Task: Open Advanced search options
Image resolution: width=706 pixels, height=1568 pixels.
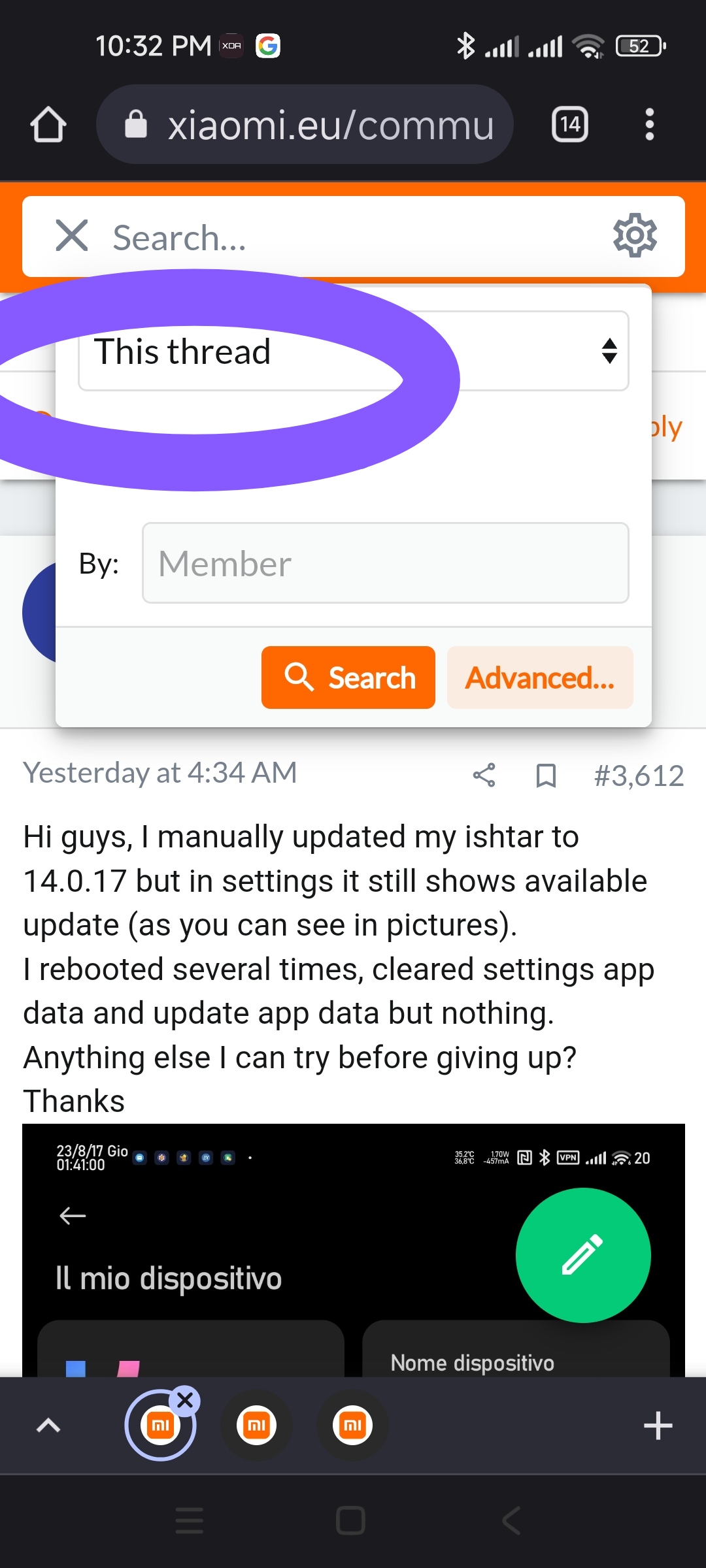Action: [540, 678]
